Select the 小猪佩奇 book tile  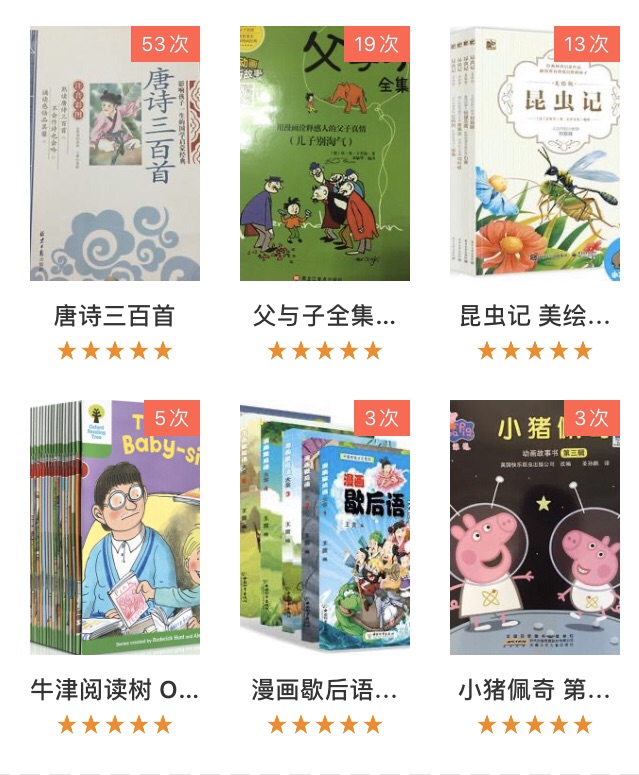[x=534, y=528]
